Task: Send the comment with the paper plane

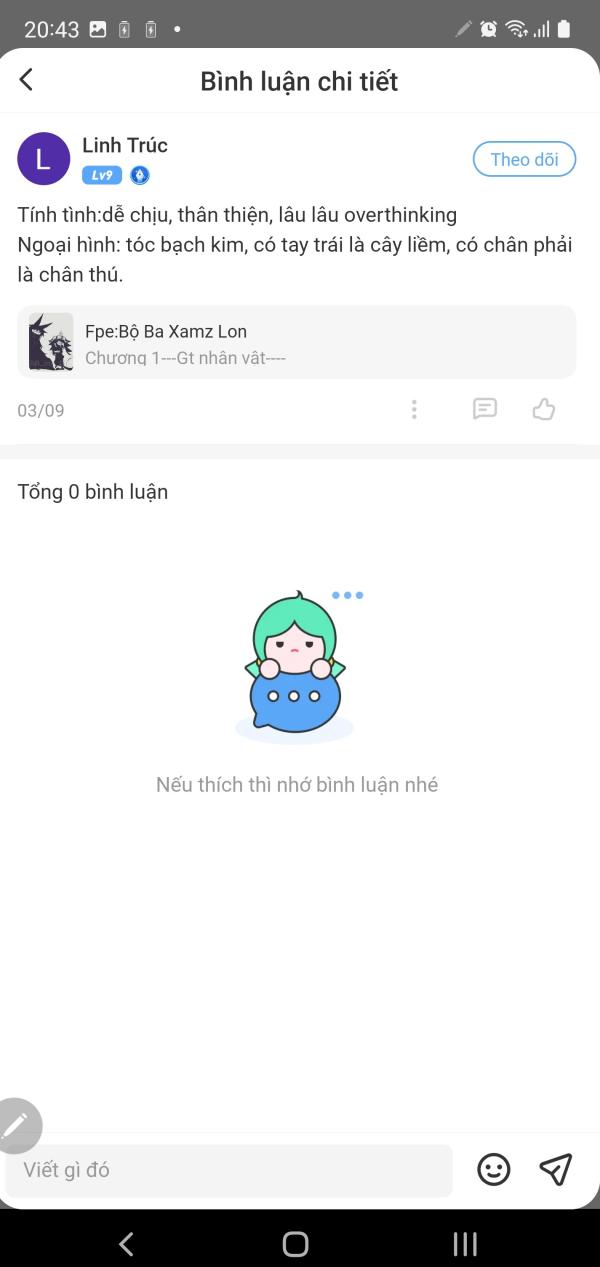Action: 555,1169
